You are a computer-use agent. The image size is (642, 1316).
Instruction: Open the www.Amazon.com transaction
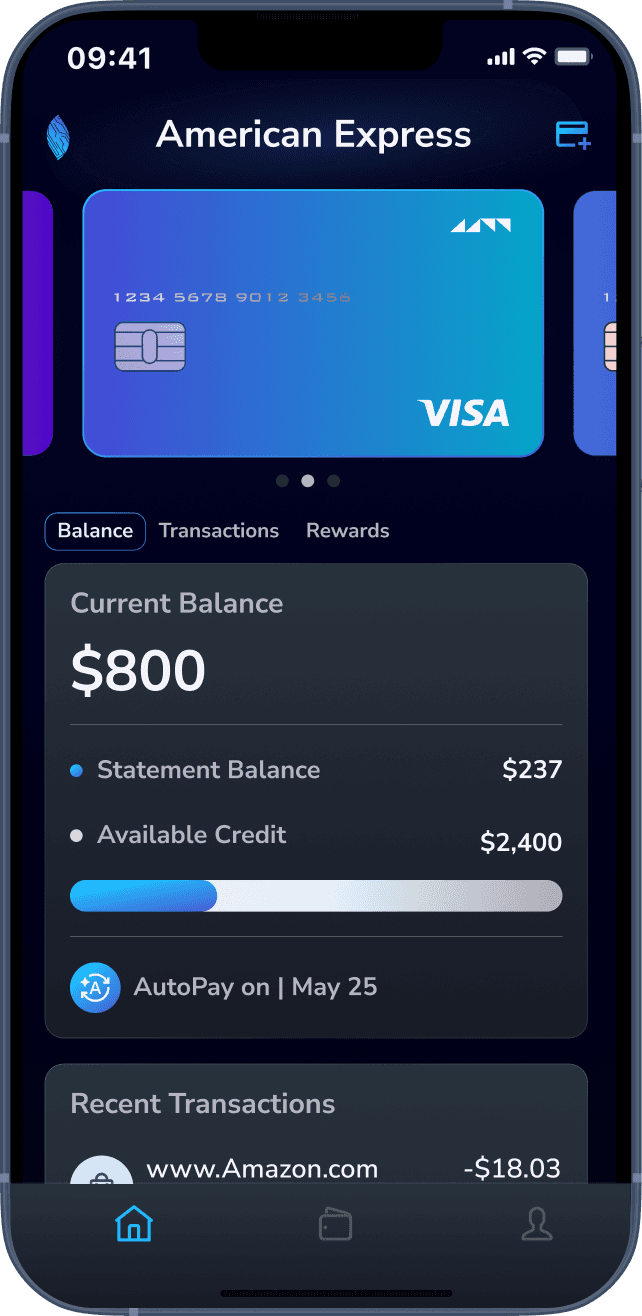pos(315,1168)
